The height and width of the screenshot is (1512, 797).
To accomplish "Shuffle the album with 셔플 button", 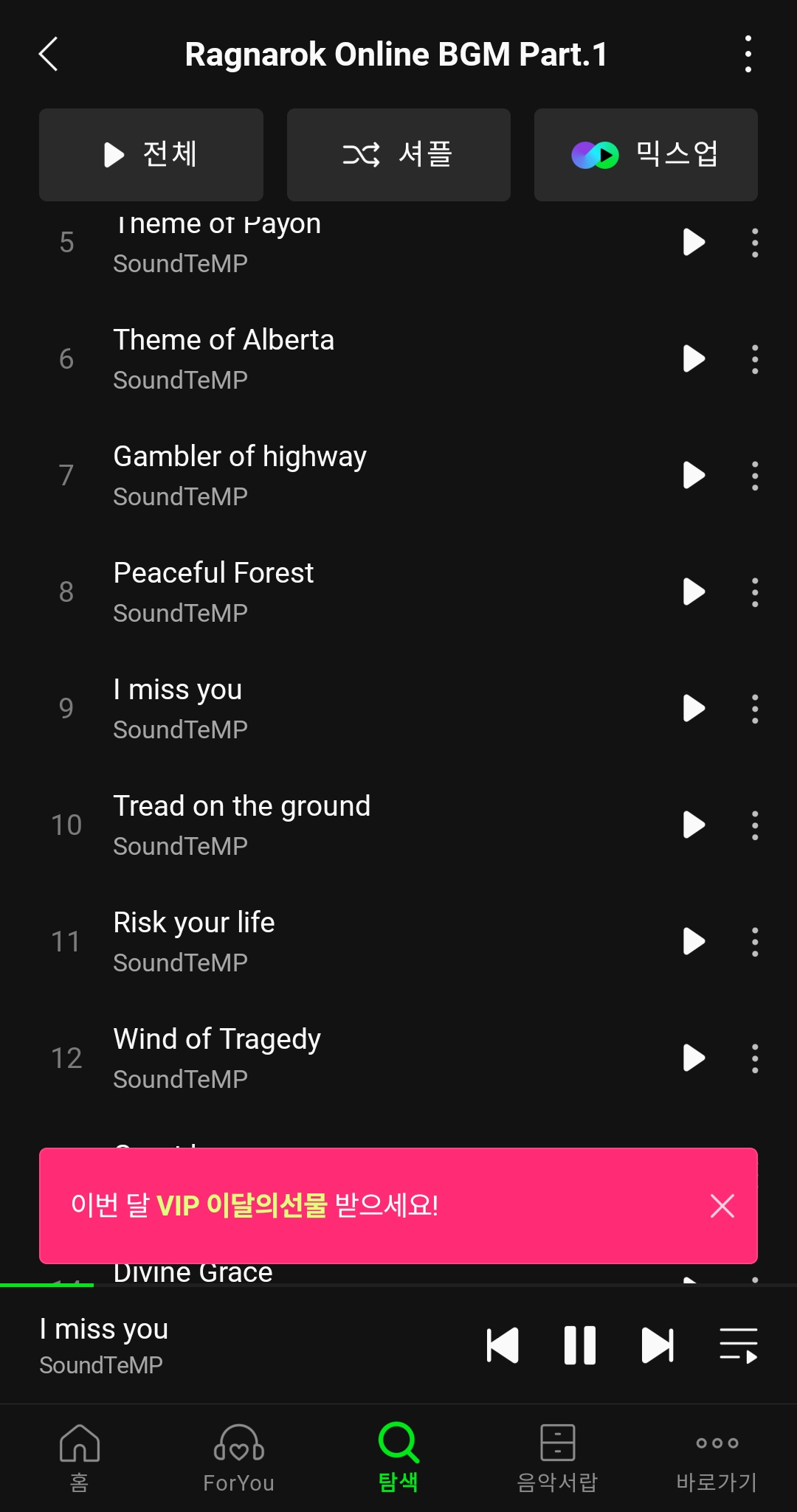I will pos(398,155).
